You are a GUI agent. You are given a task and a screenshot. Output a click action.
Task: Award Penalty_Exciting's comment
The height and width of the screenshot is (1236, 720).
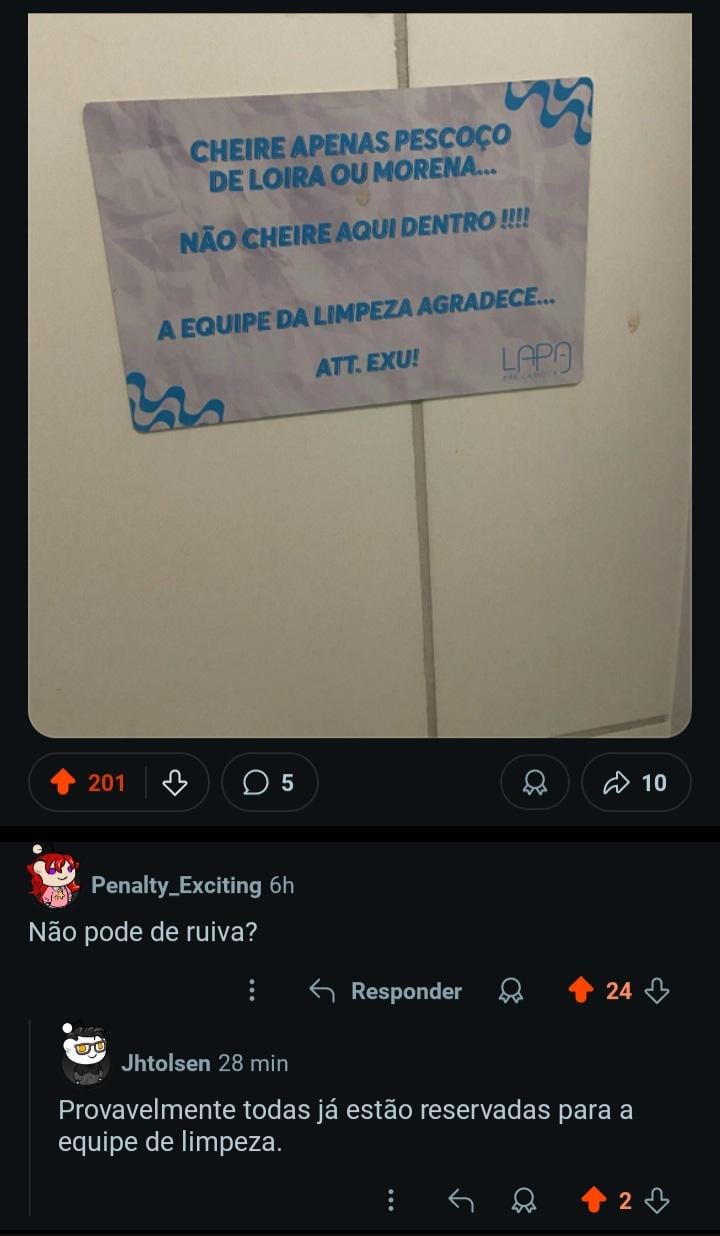pyautogui.click(x=511, y=991)
